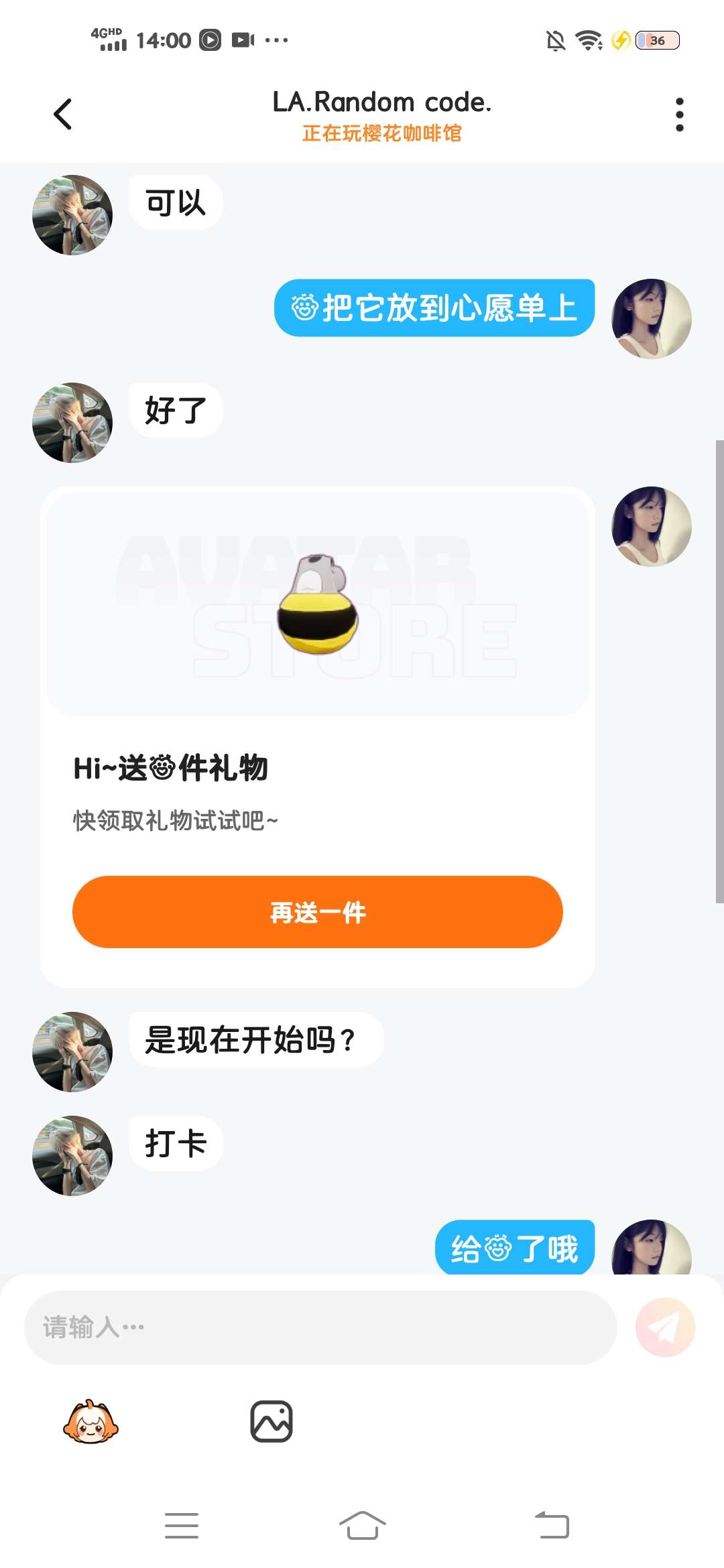Attach a picture from the gallery
This screenshot has height=1568, width=724.
pos(271,1421)
